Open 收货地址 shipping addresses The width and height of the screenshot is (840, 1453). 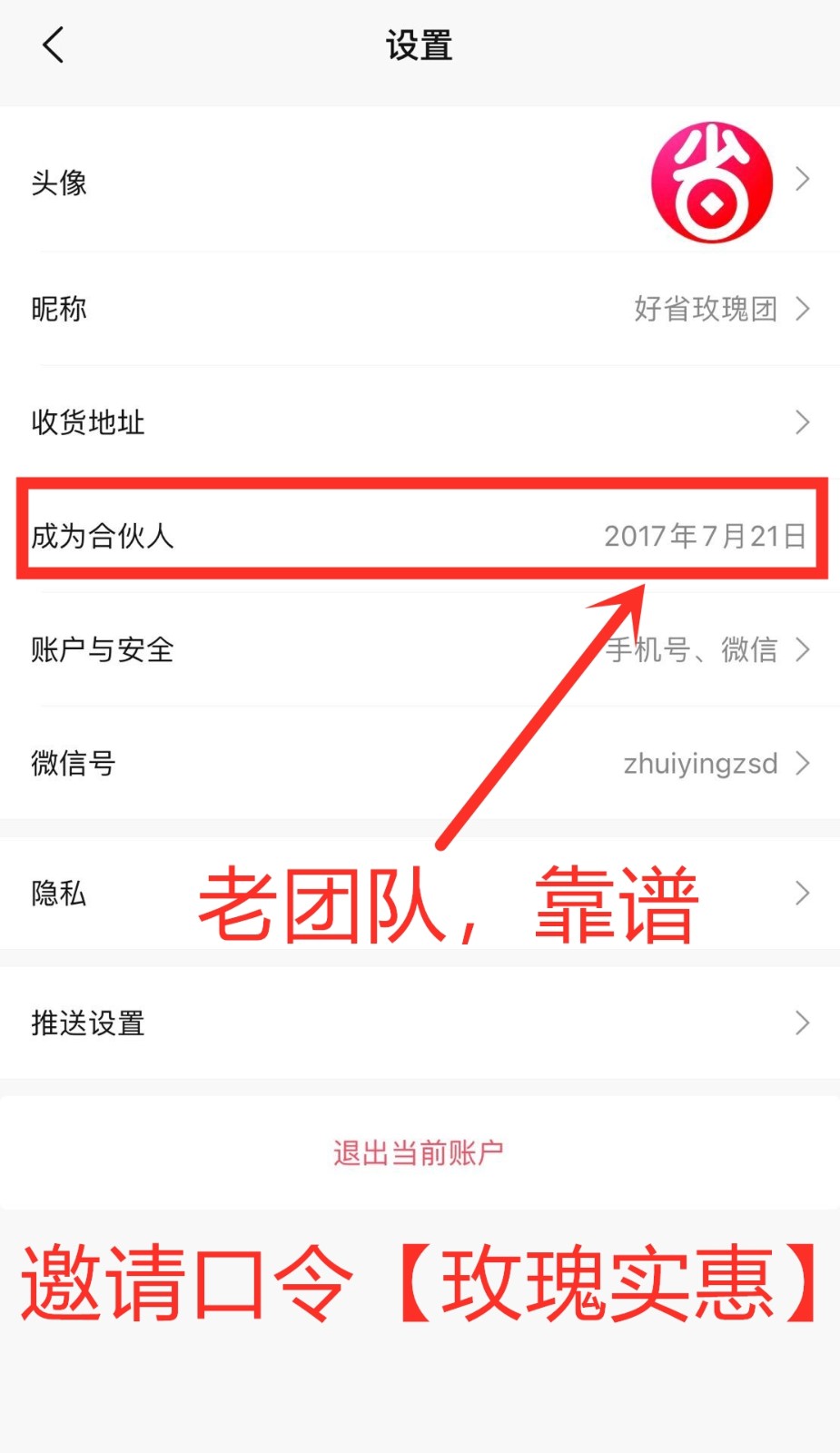[x=420, y=422]
